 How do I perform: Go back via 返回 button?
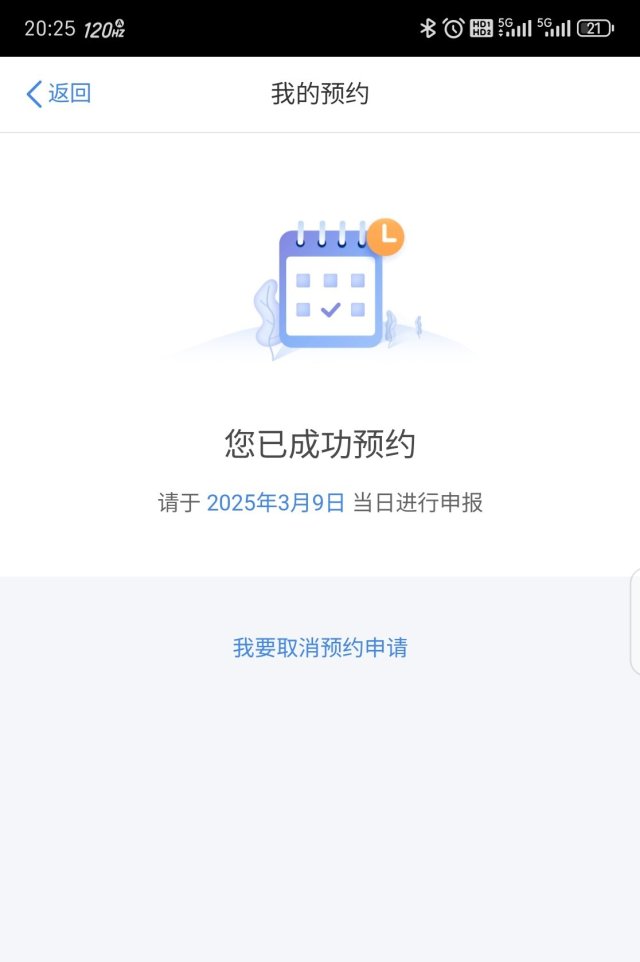point(58,94)
